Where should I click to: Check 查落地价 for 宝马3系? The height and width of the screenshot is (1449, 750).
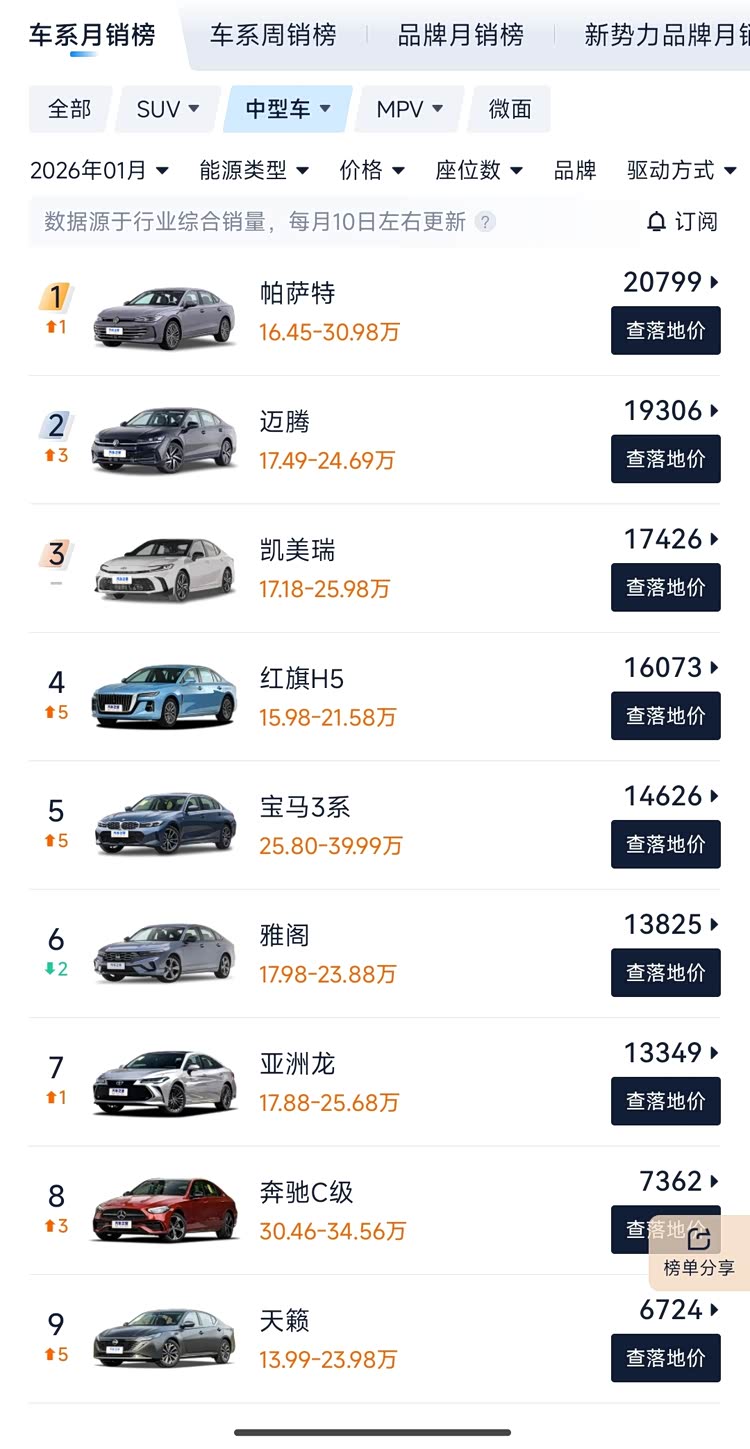(x=665, y=845)
